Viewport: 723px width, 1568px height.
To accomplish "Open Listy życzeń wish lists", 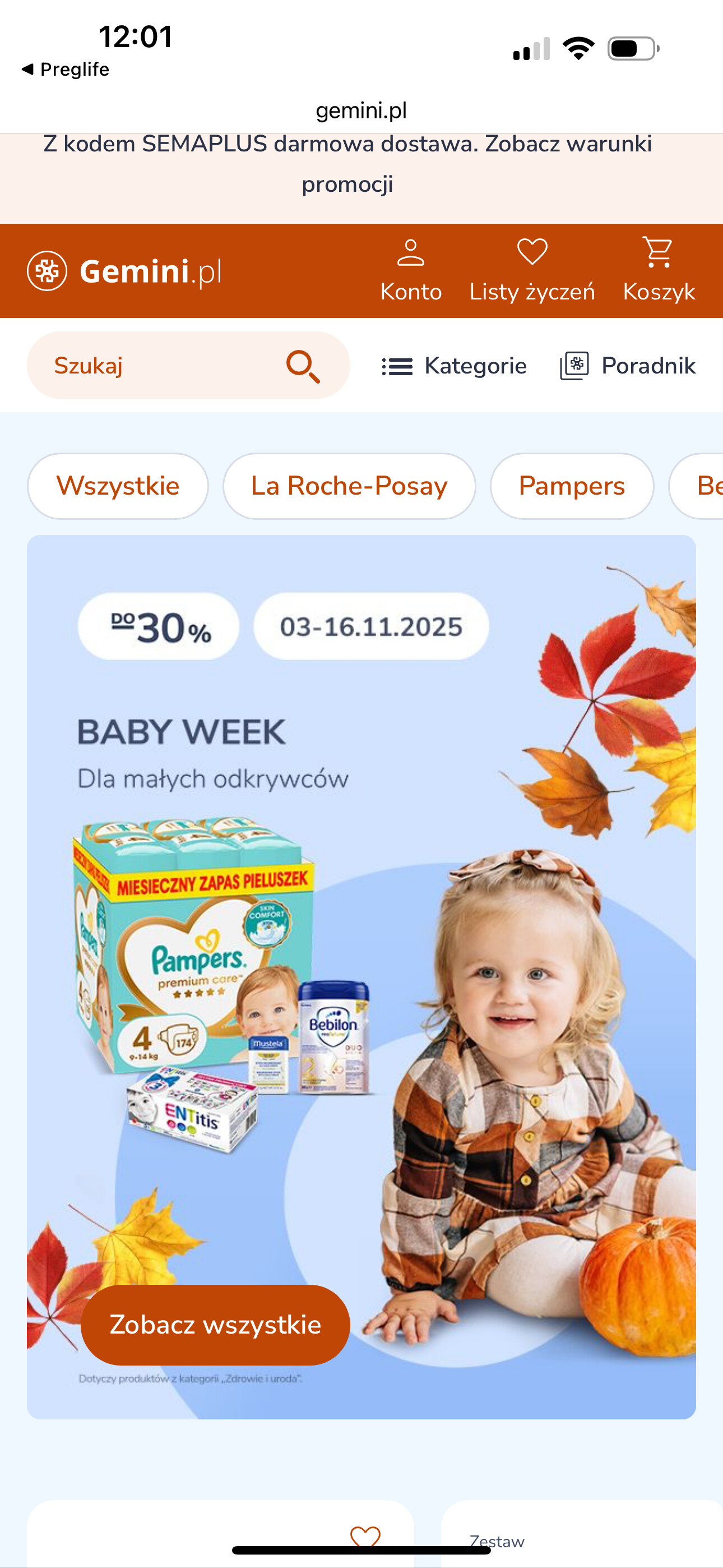I will point(532,270).
